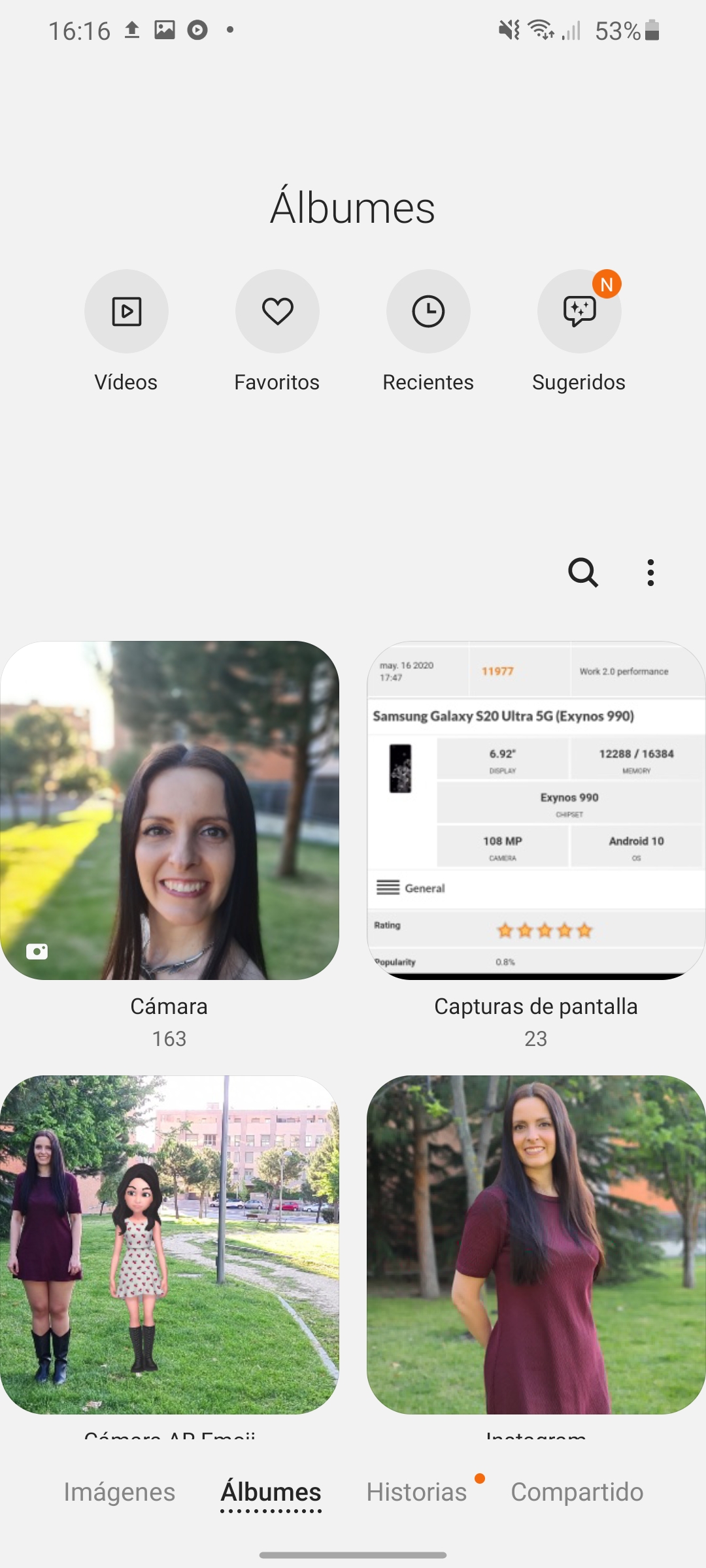Open the Cámara AR Emoji album
706x1568 pixels.
coord(169,1245)
